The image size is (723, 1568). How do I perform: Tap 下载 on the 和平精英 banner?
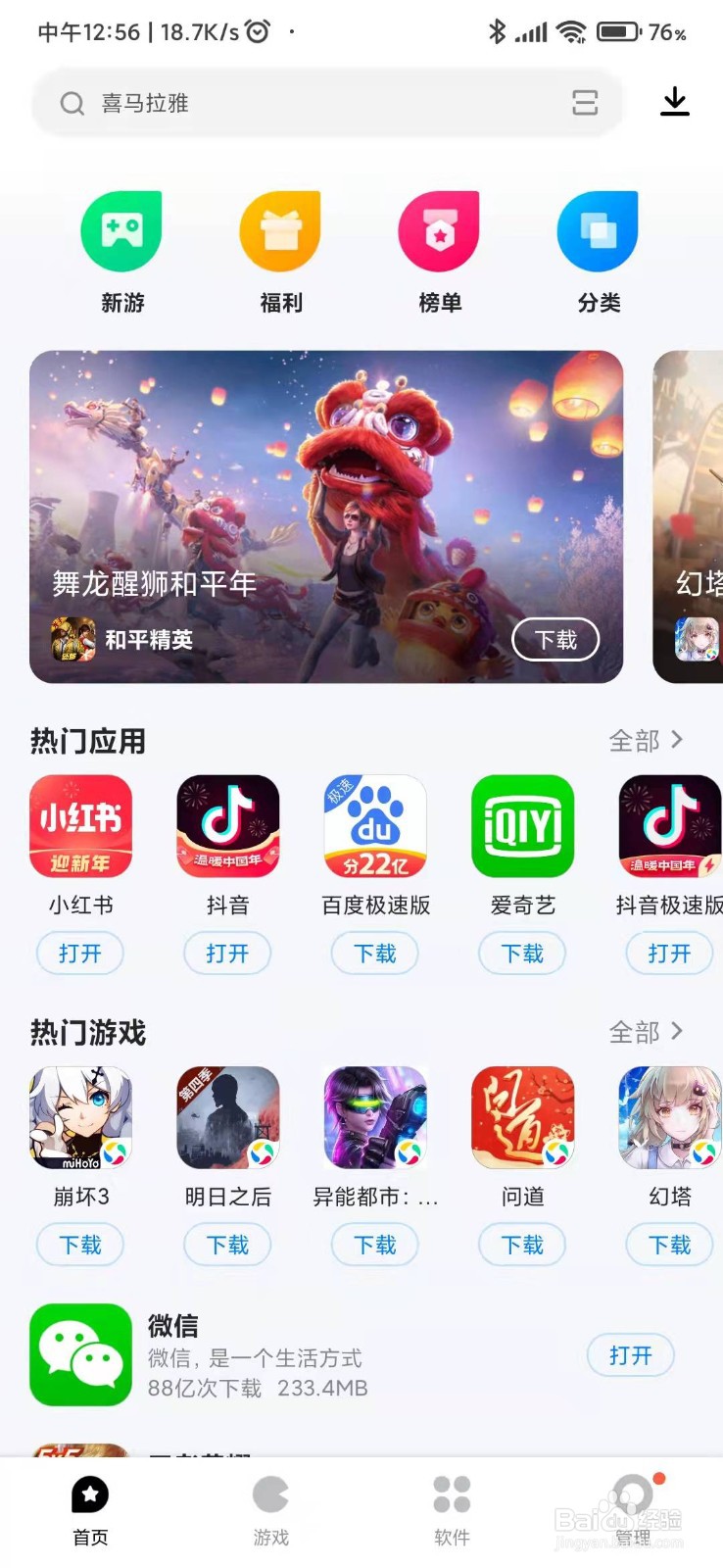pos(555,639)
